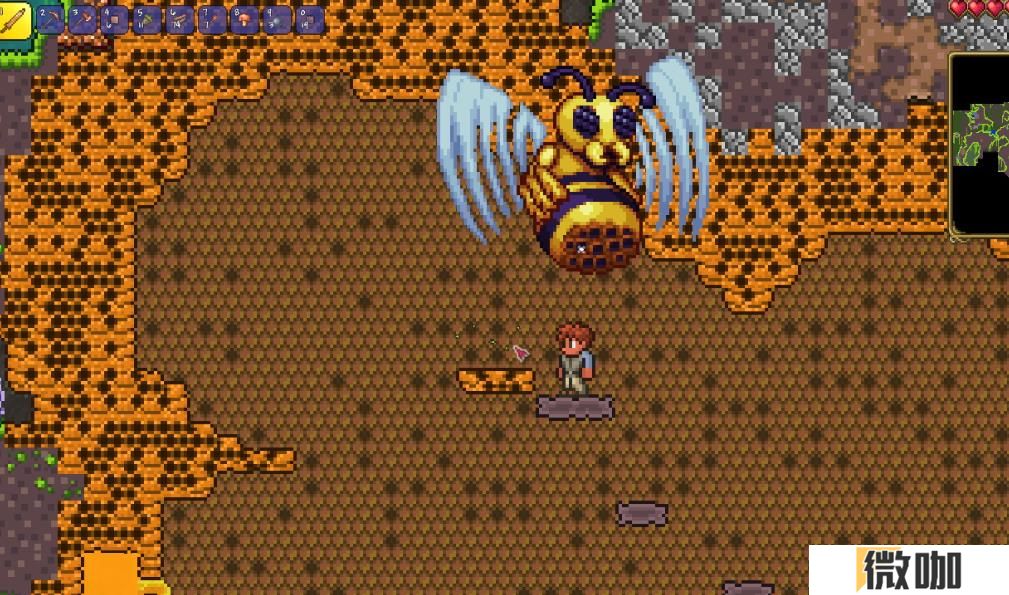Select the block in hotbar slot 0

pos(311,19)
